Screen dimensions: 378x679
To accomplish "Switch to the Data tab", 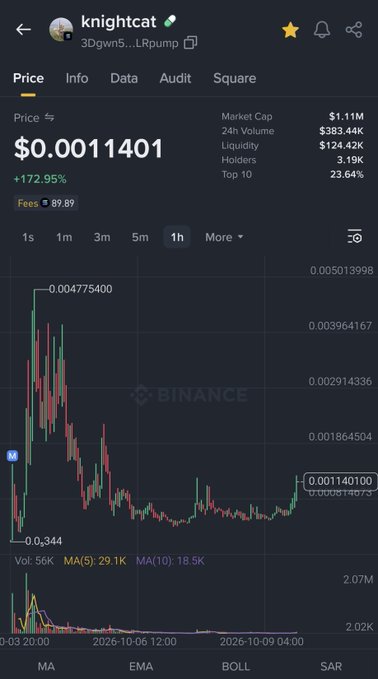I will click(124, 78).
